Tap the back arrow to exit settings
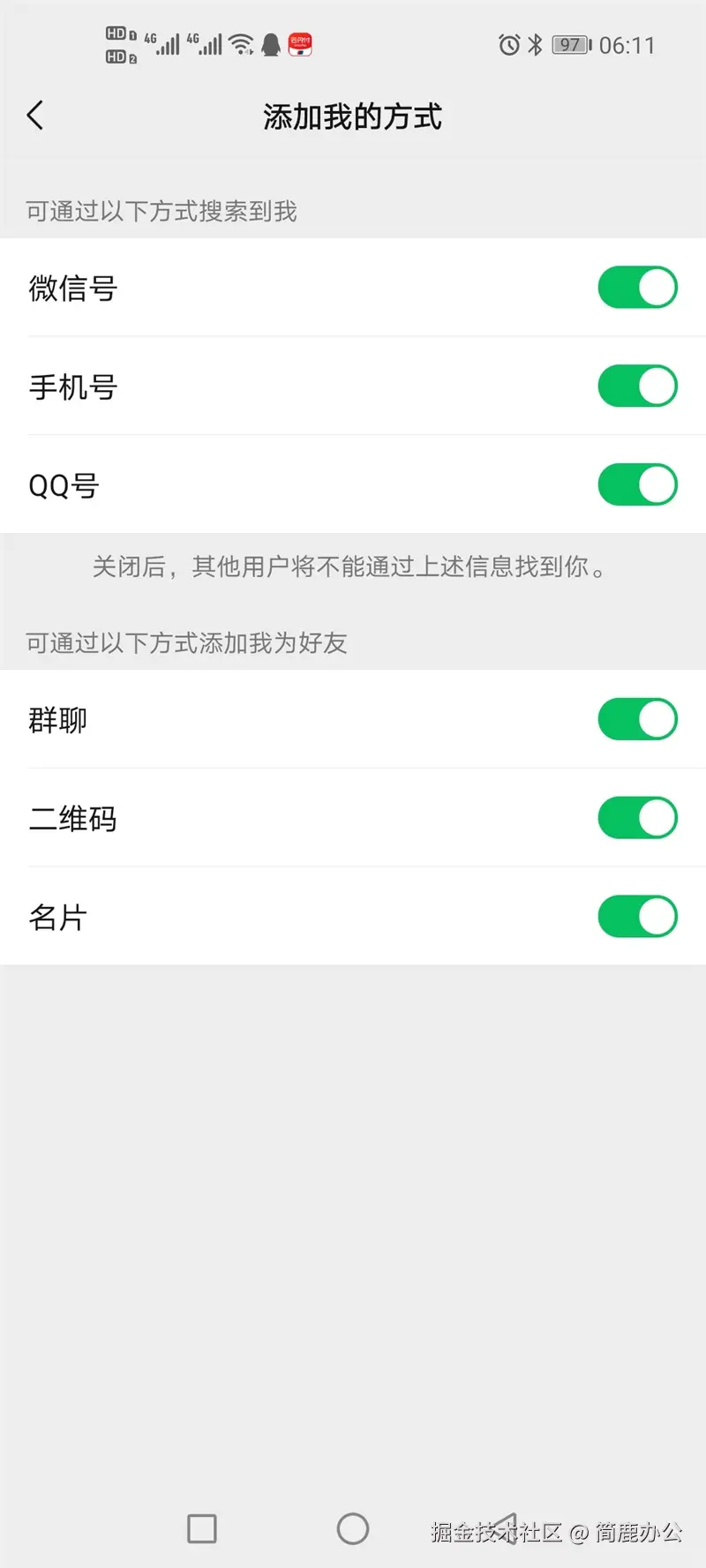This screenshot has width=706, height=1568. click(35, 115)
